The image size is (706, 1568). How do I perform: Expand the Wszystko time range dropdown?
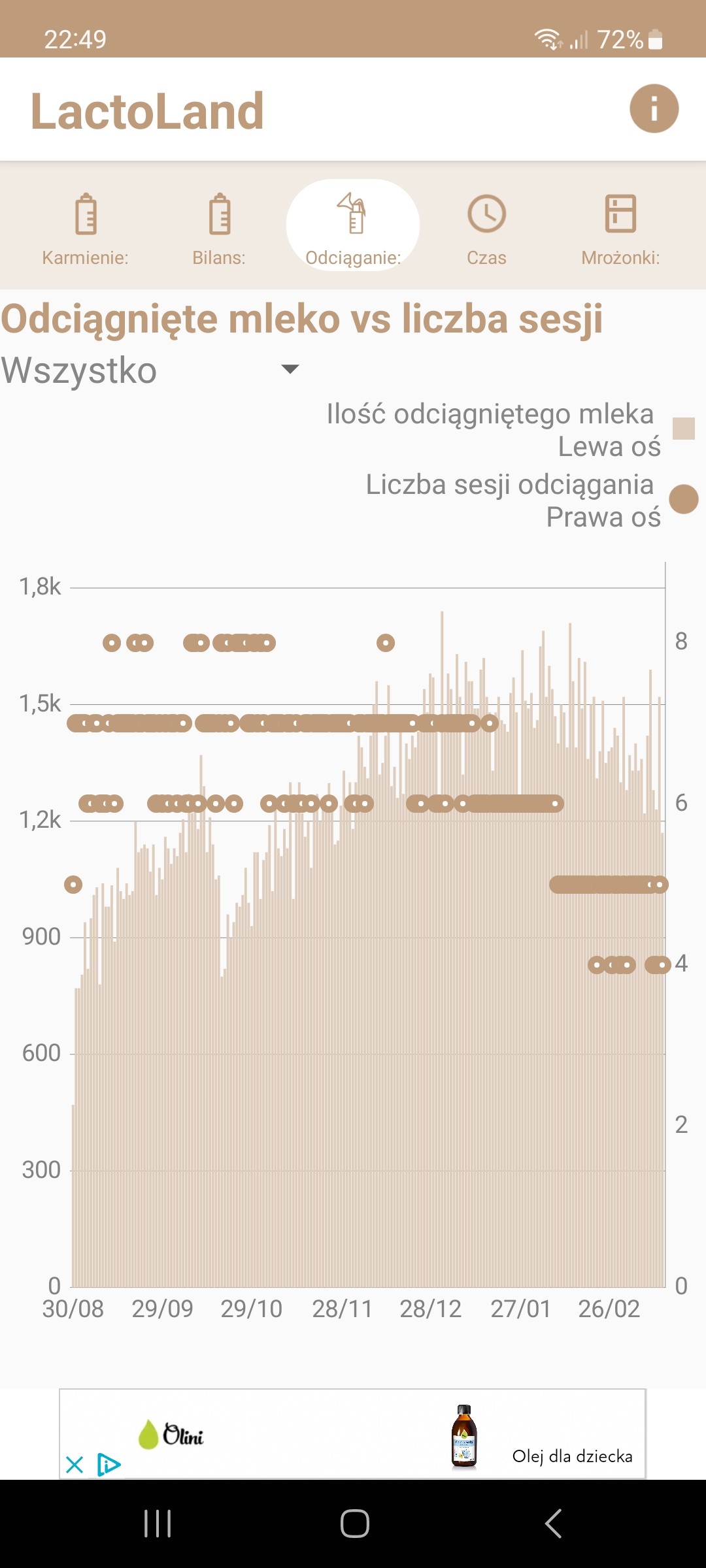150,370
